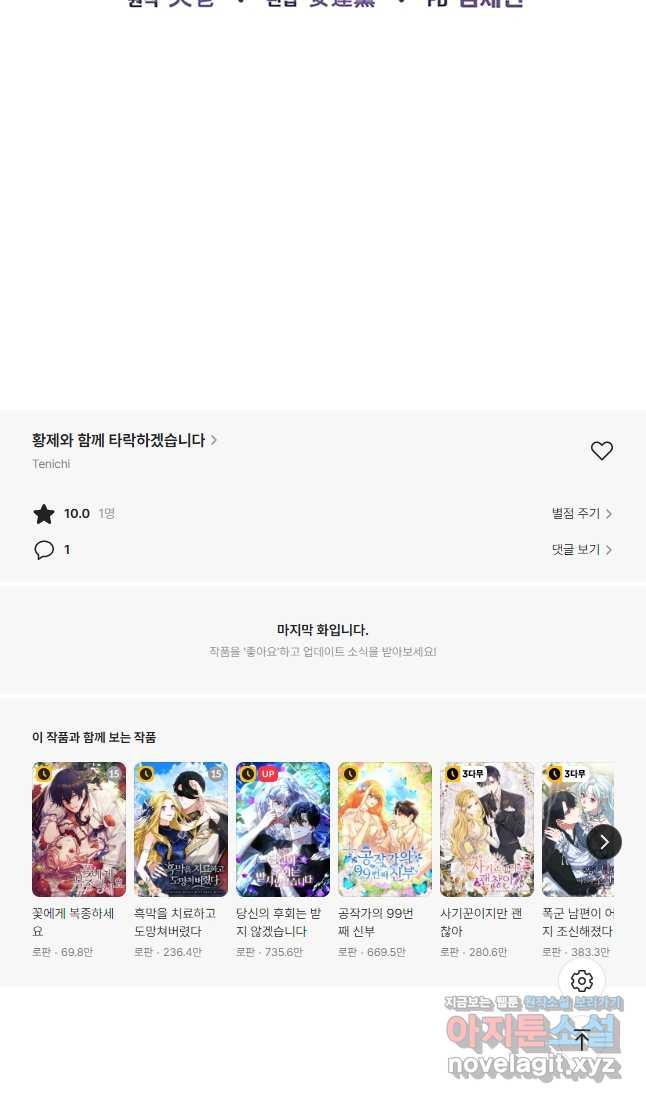Show next recommended works with the arrow
The image size is (646, 1103).
tap(604, 842)
